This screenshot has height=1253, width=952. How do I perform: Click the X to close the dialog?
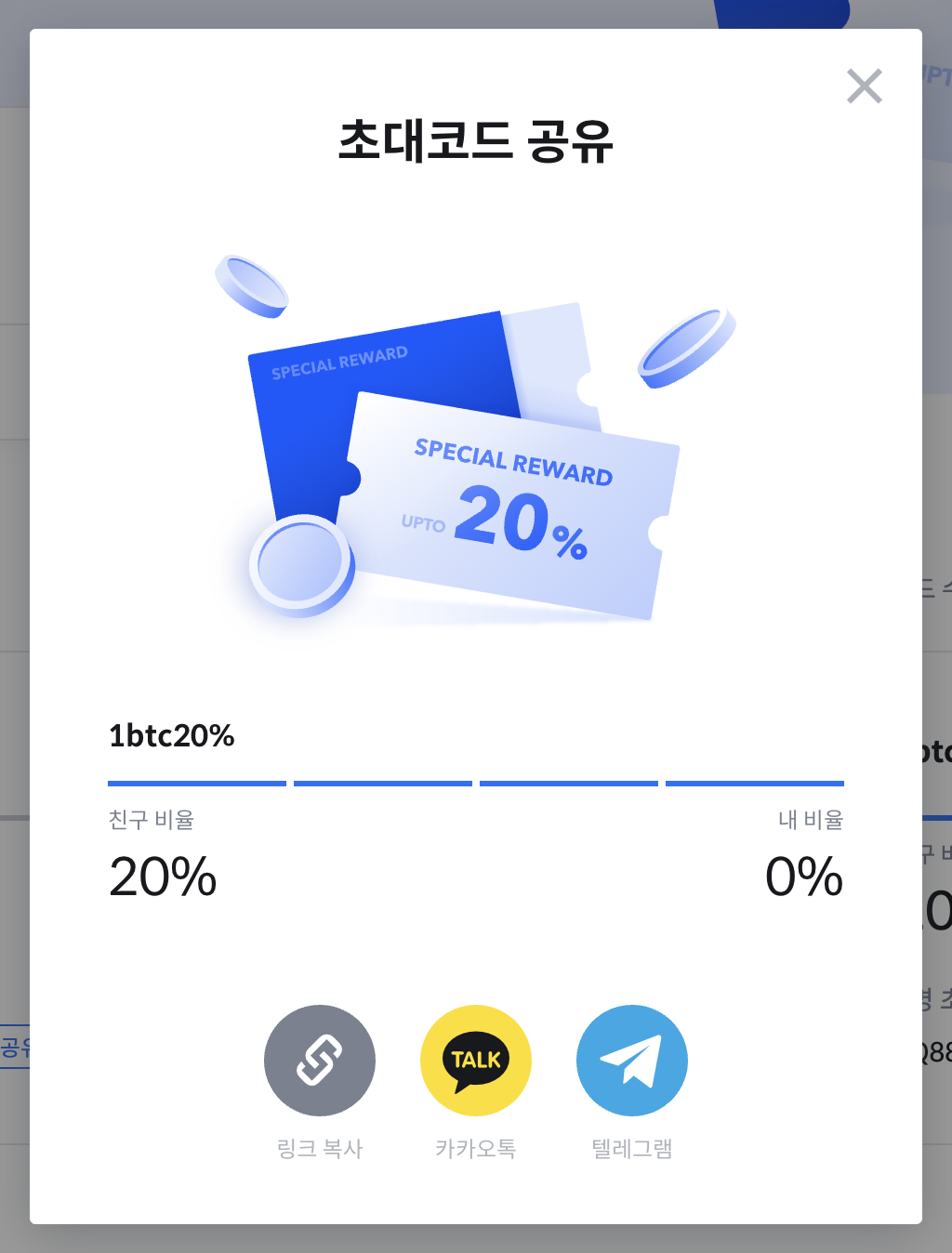[864, 86]
